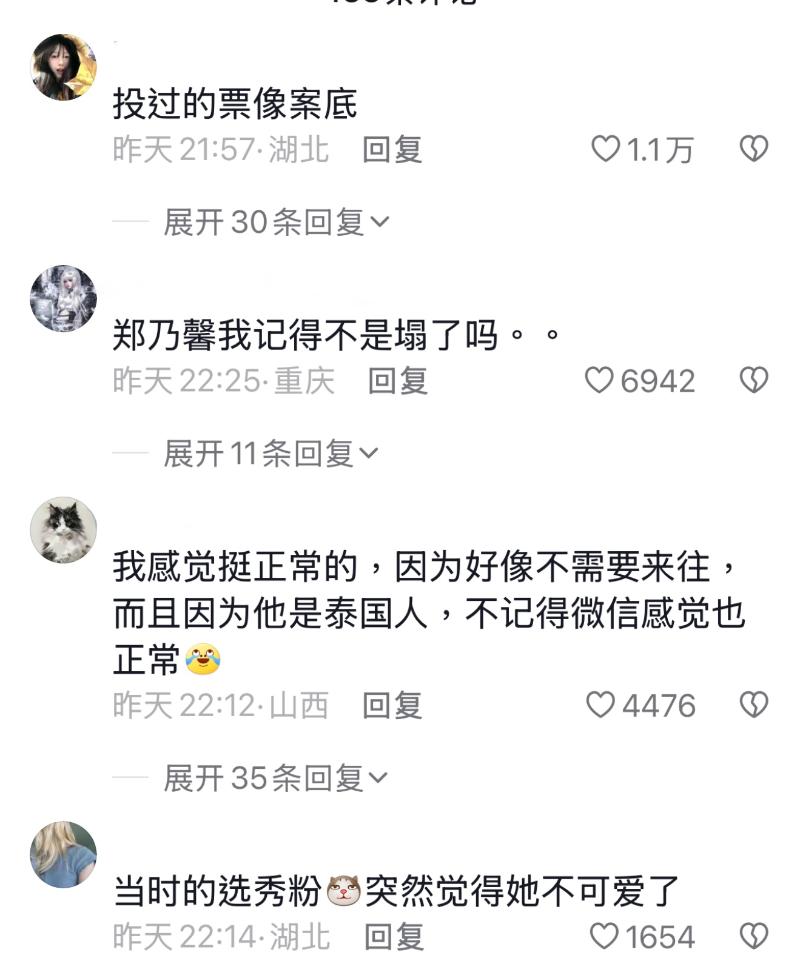Reply to the 山西 comment posted at 22:12
This screenshot has height=955, width=800.
pos(392,706)
